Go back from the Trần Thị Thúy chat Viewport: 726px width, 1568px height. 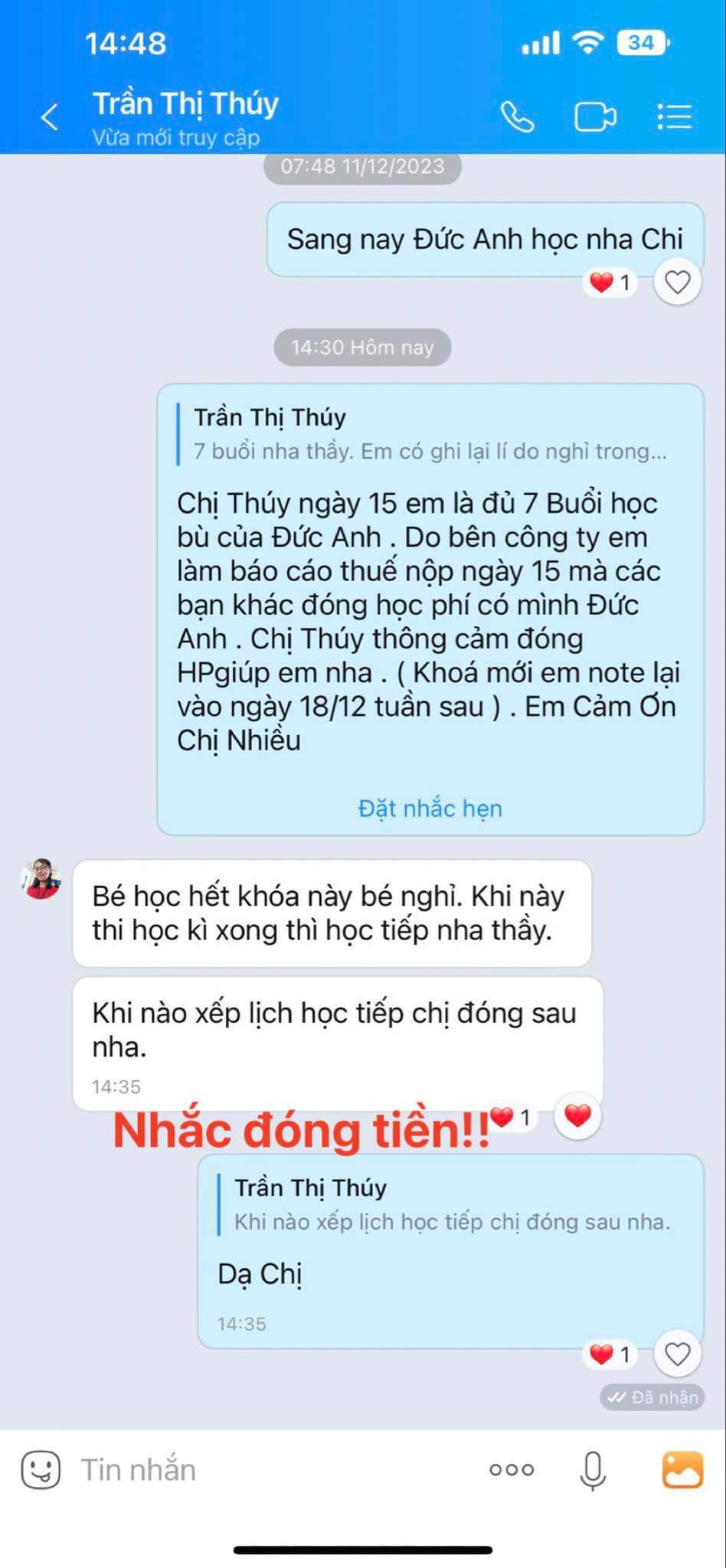tap(50, 117)
